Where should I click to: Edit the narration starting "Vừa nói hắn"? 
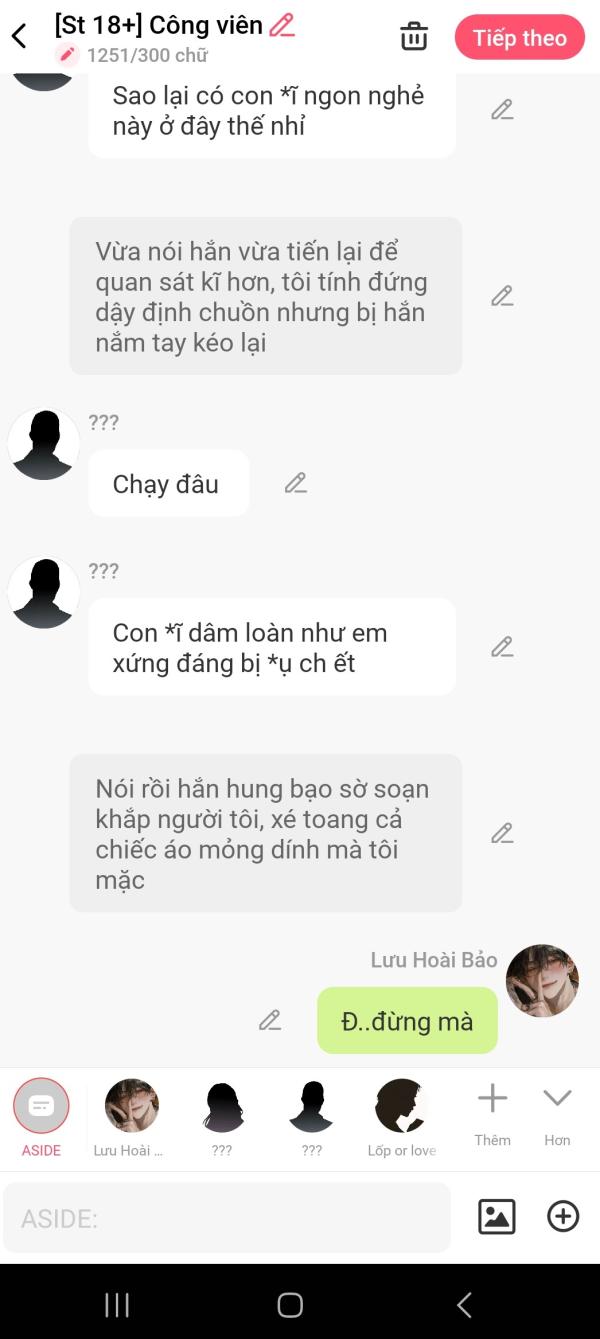click(502, 296)
